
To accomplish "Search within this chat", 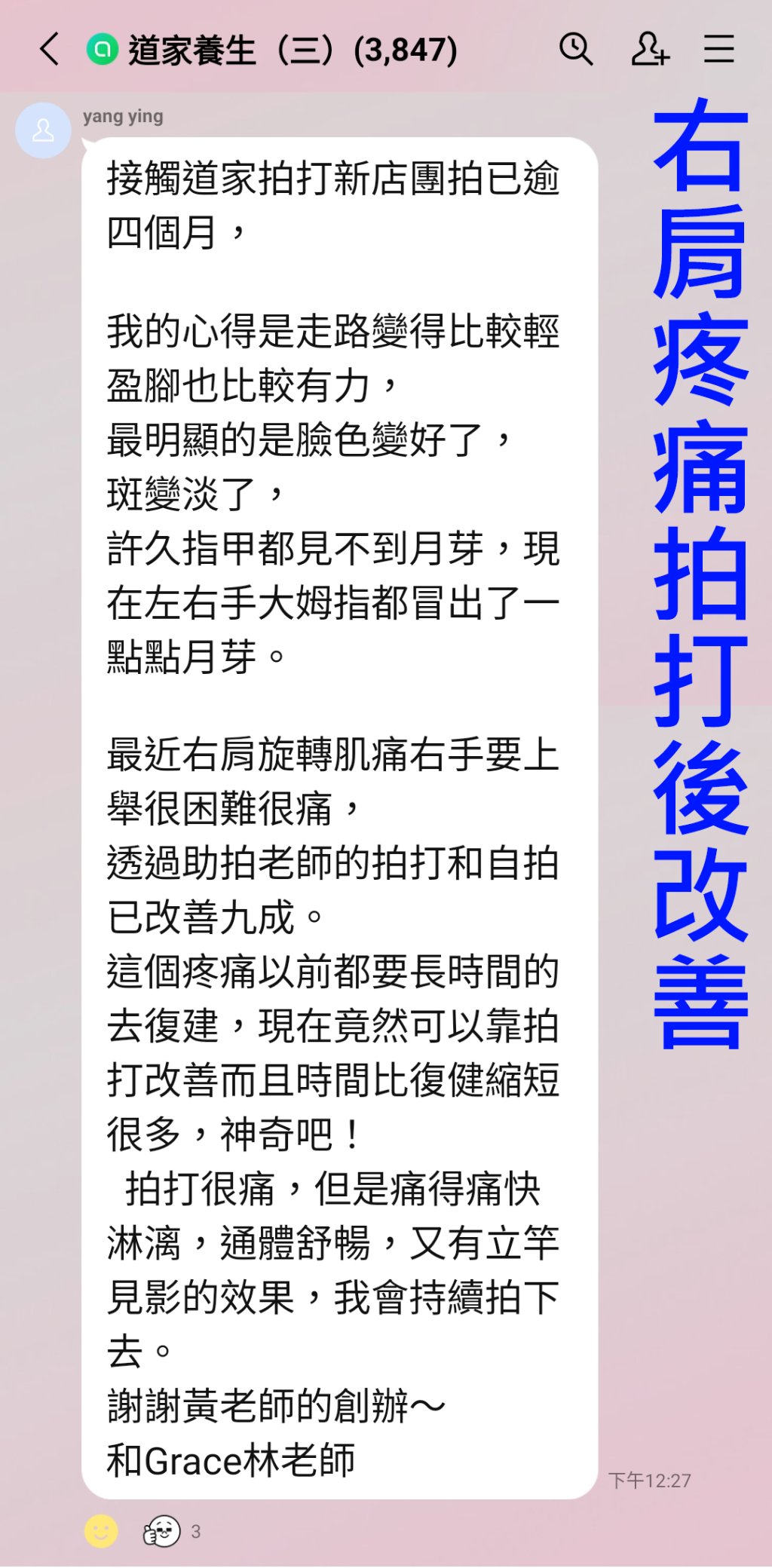I will 575,50.
